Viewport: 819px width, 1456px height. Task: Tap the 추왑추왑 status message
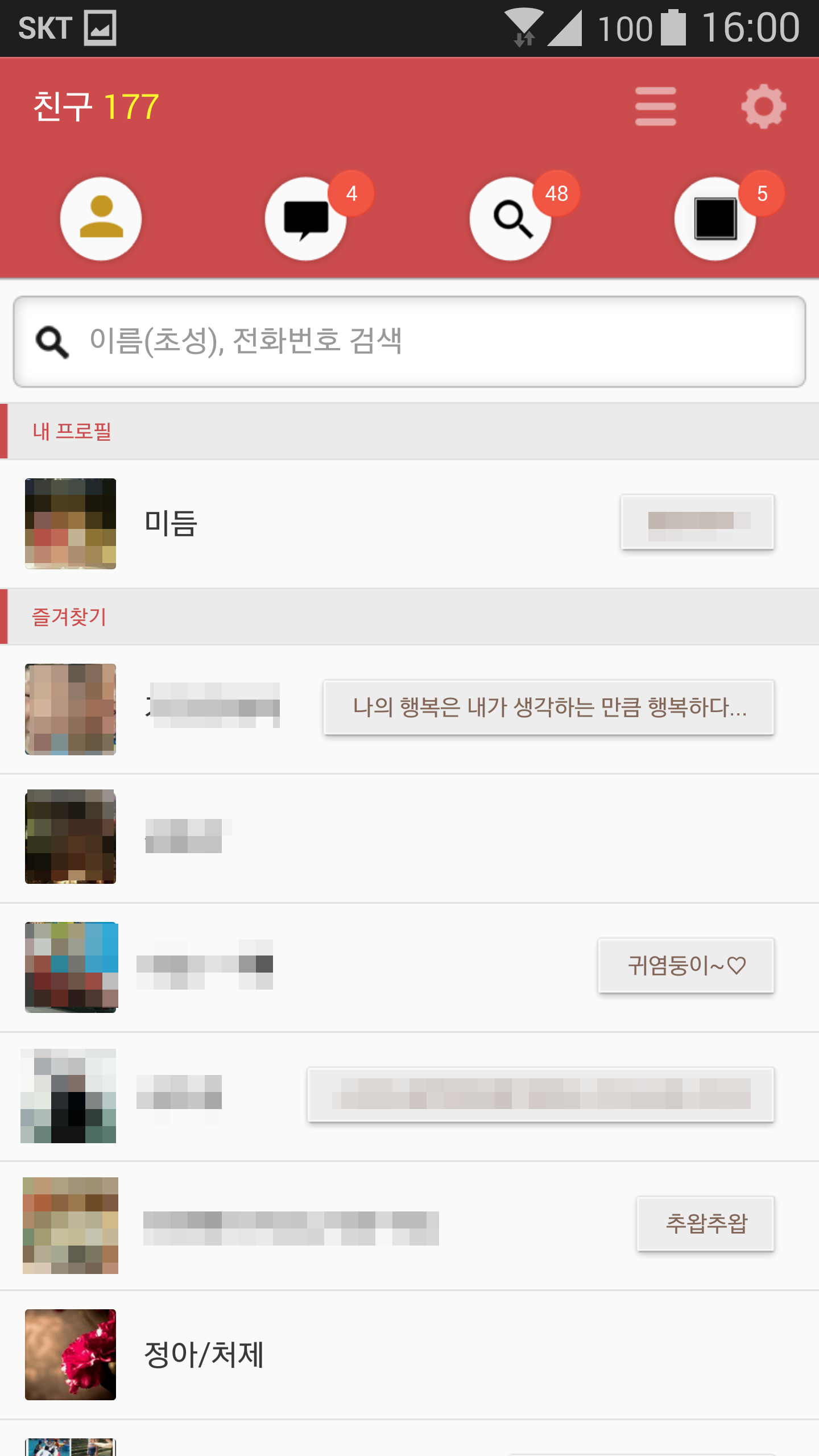[x=705, y=1223]
